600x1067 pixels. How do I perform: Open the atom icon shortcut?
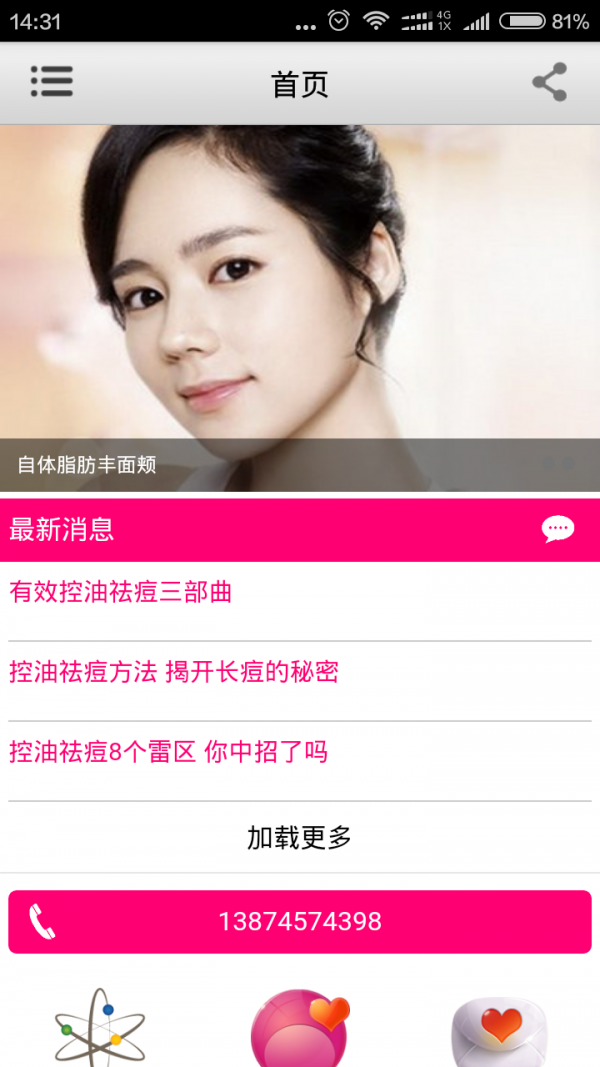pos(100,1027)
